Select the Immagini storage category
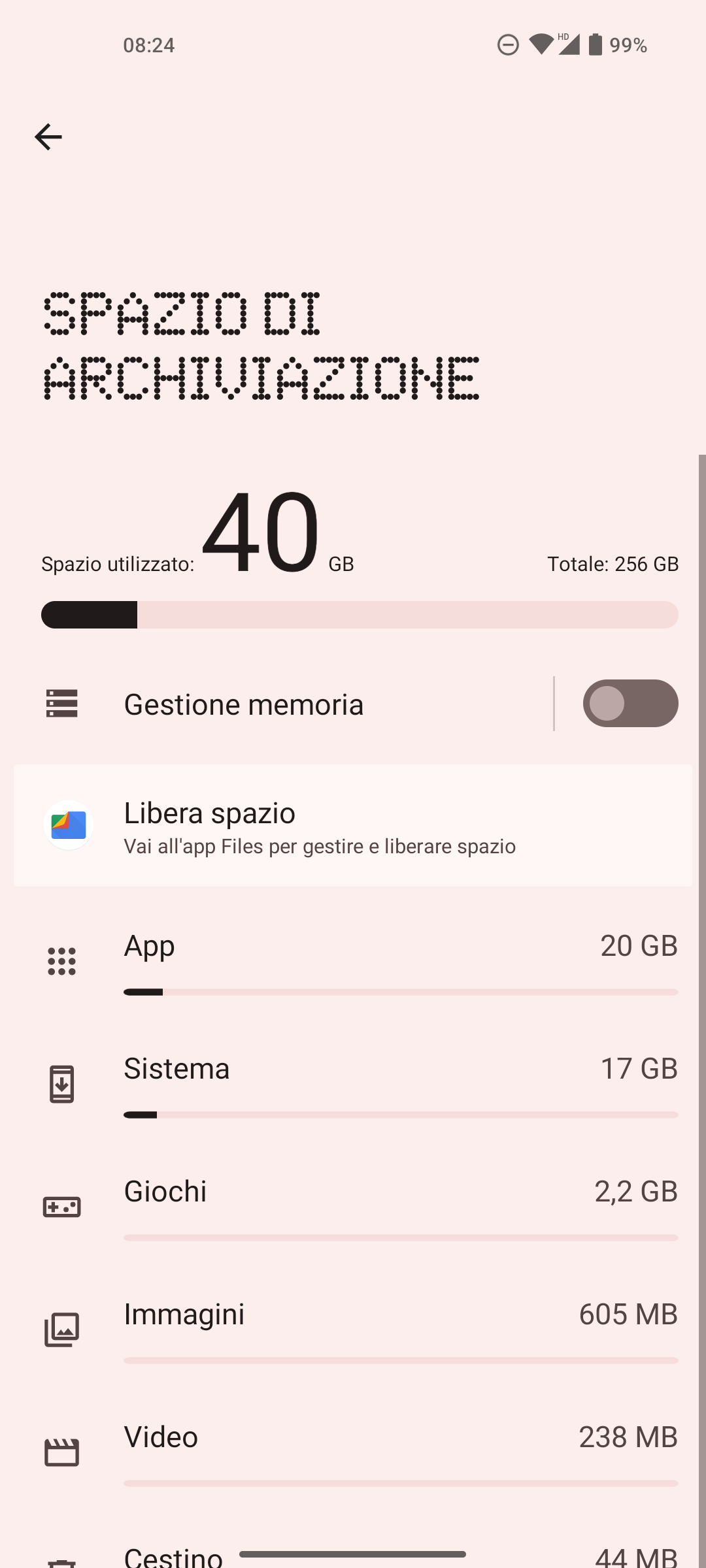706x1568 pixels. [353, 1331]
